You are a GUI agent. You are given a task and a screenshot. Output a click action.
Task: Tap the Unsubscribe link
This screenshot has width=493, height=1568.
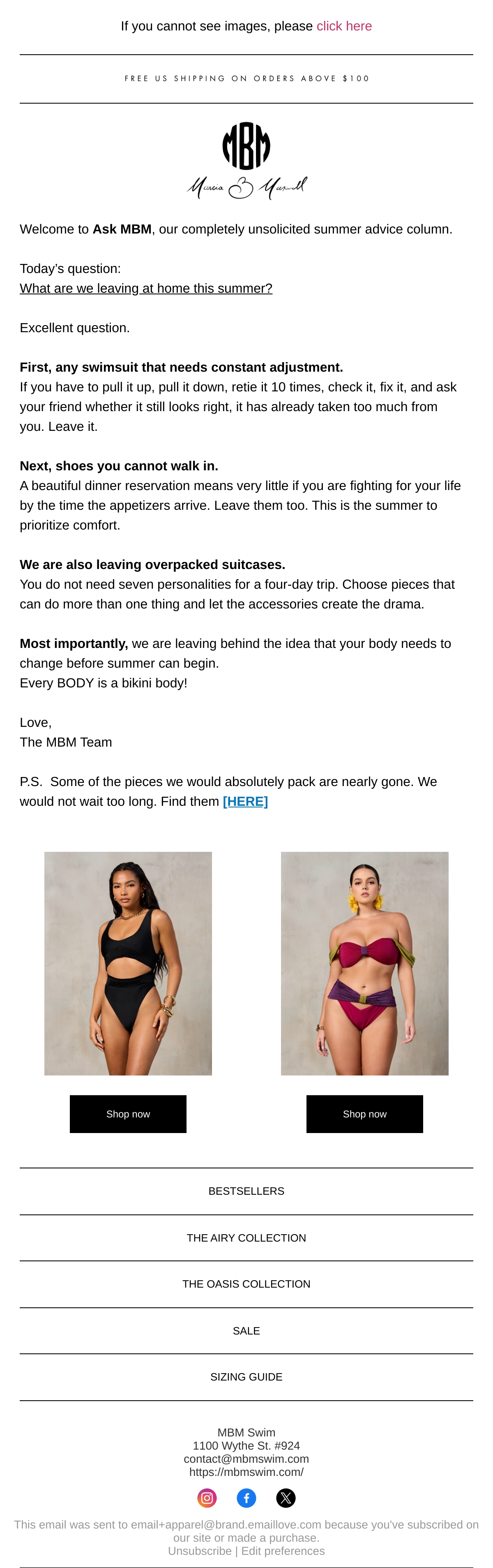[x=200, y=1551]
